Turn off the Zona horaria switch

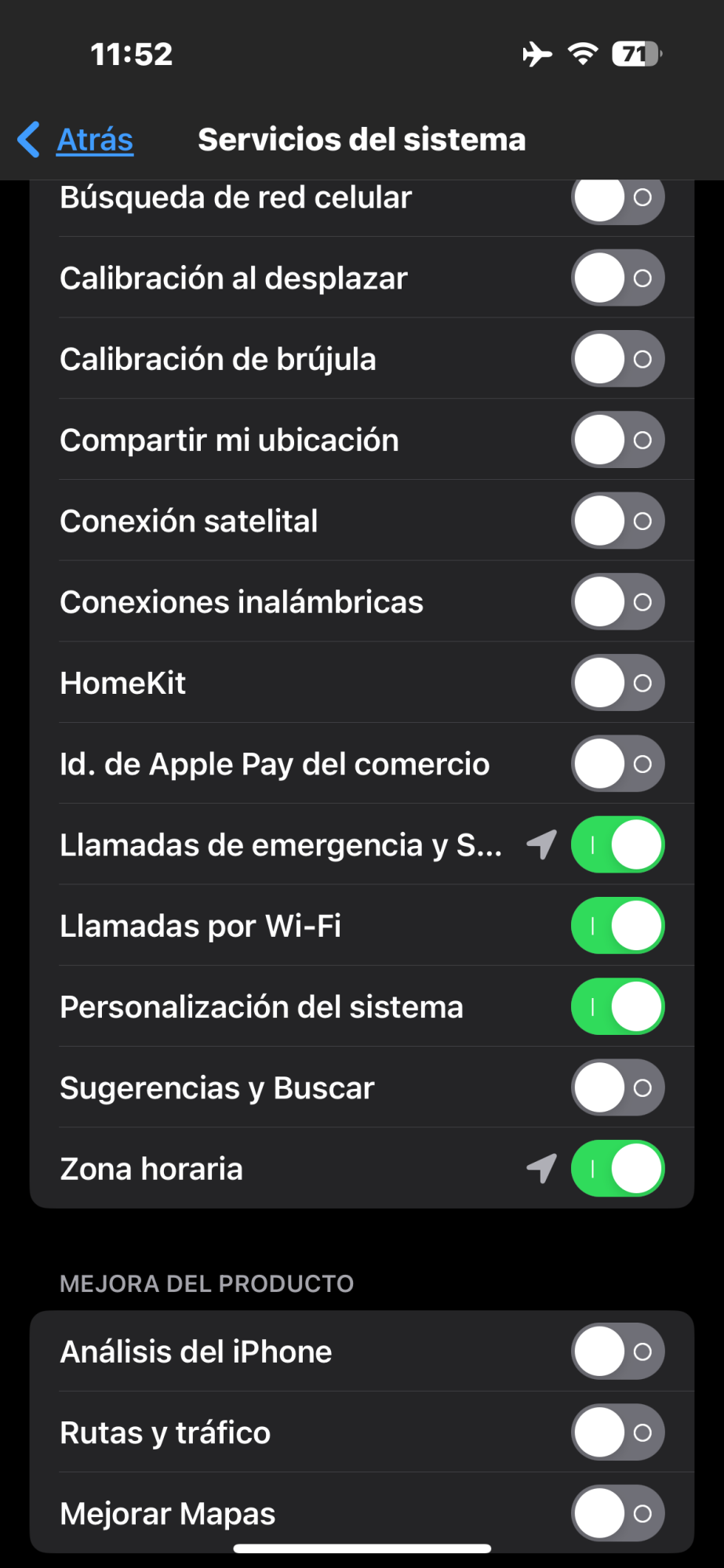click(x=618, y=1169)
